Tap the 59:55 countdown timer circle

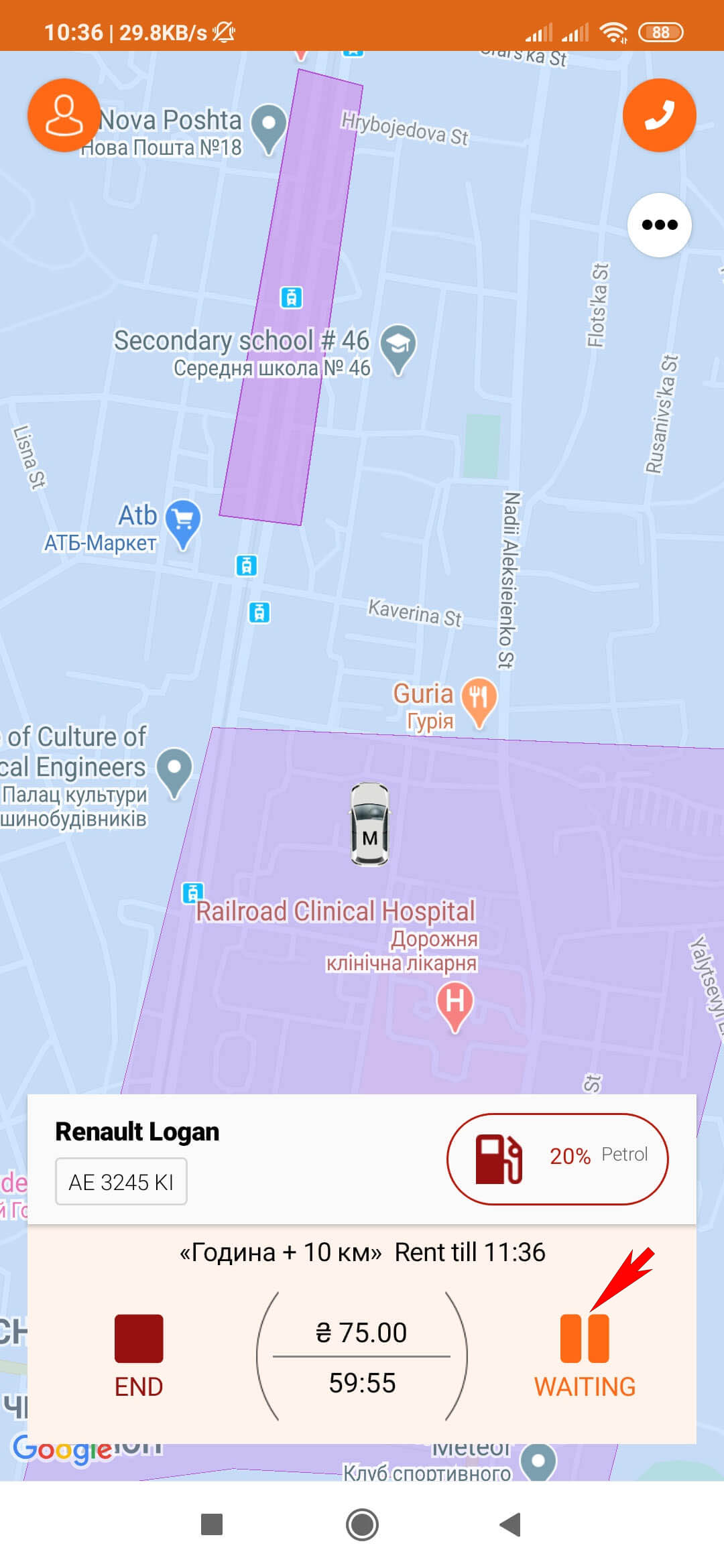coord(362,1380)
